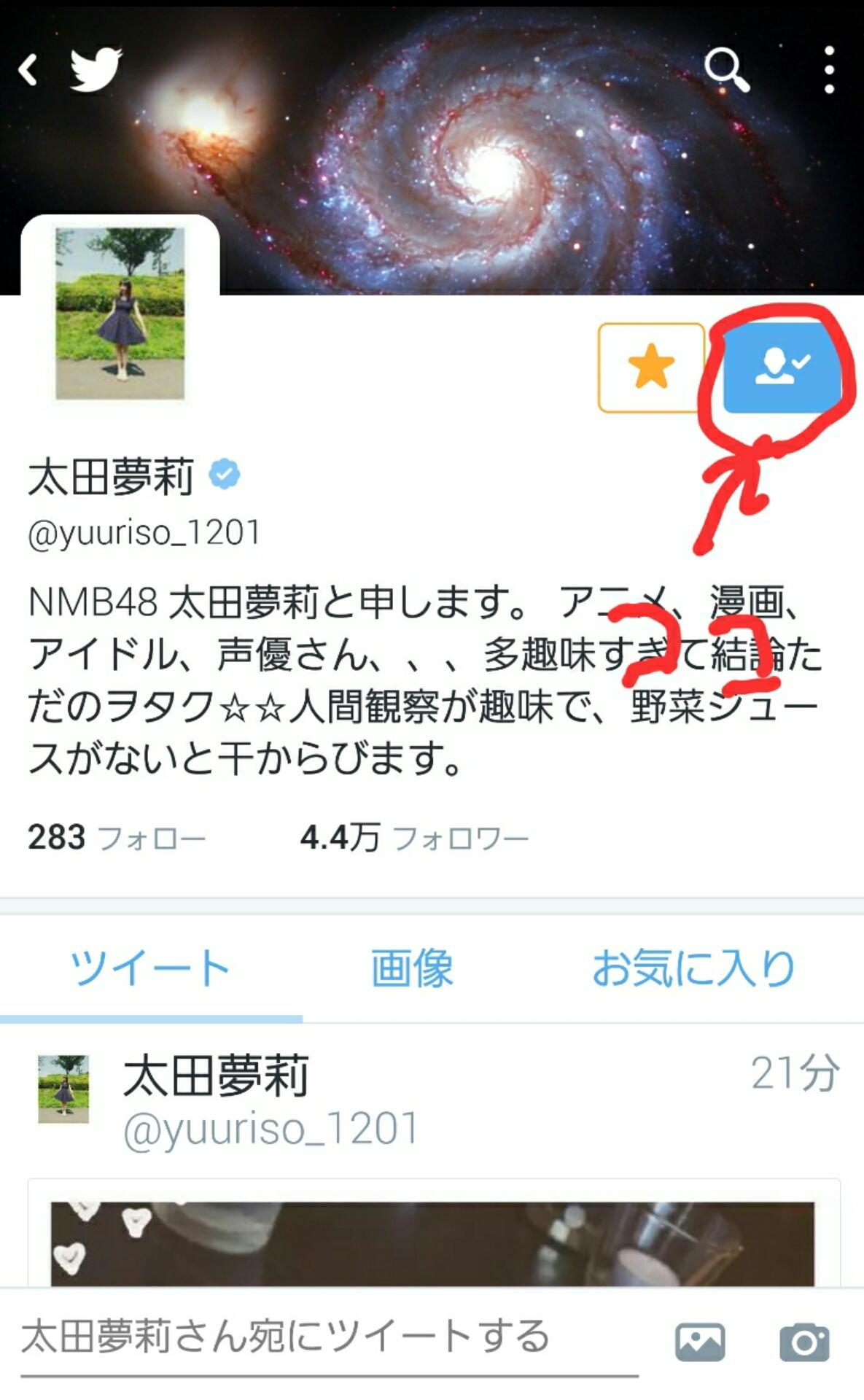View the large profile photo

click(120, 314)
